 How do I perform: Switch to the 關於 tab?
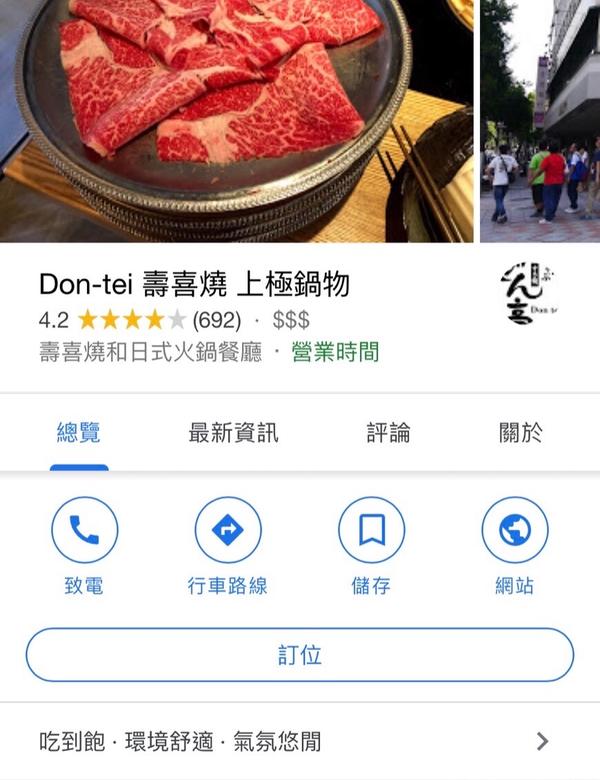coord(521,433)
